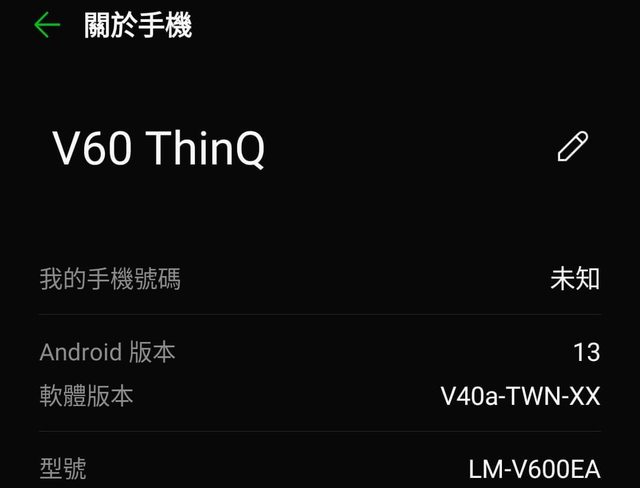Go back using the green arrow

point(46,25)
